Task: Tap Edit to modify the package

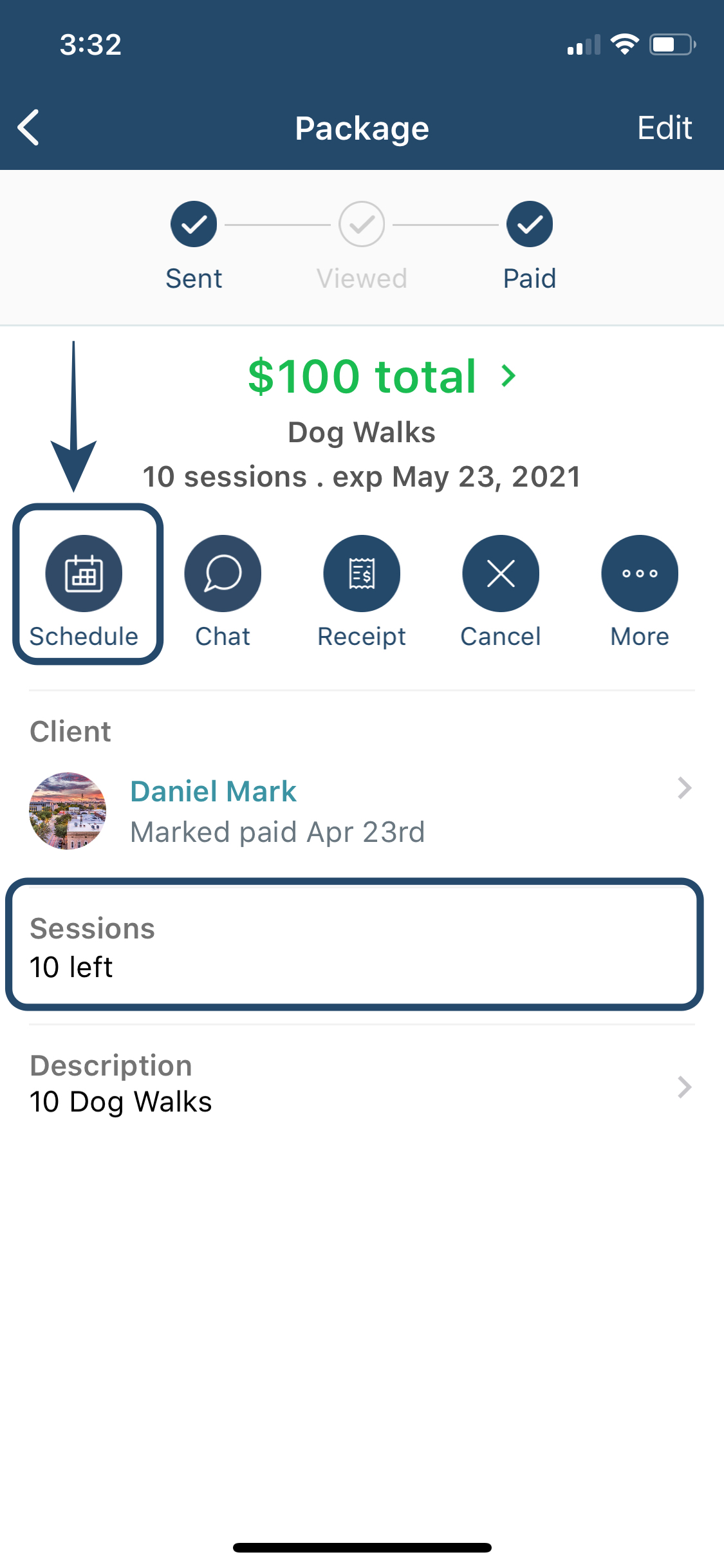Action: tap(664, 127)
